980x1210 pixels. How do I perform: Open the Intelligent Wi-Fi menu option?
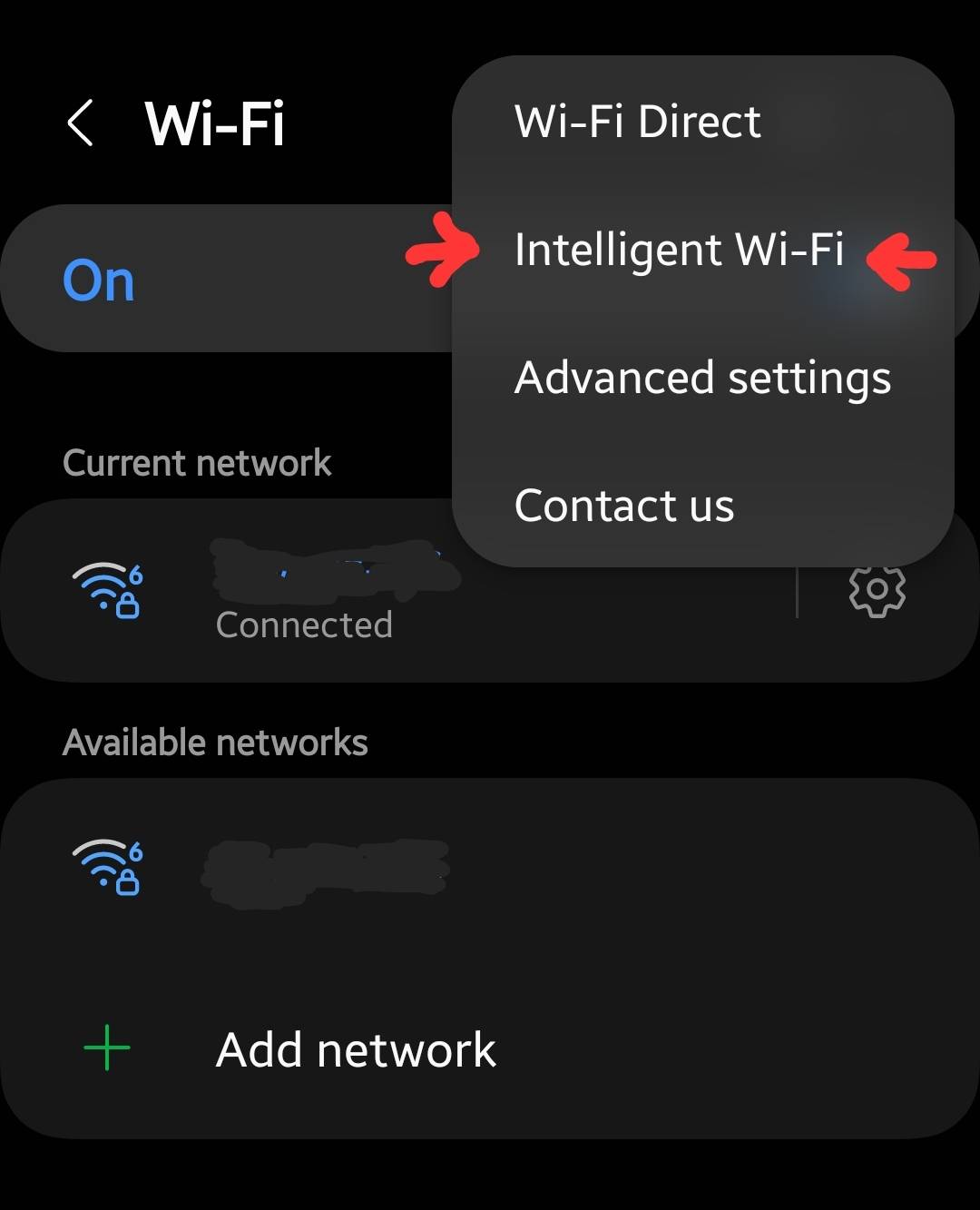point(681,251)
